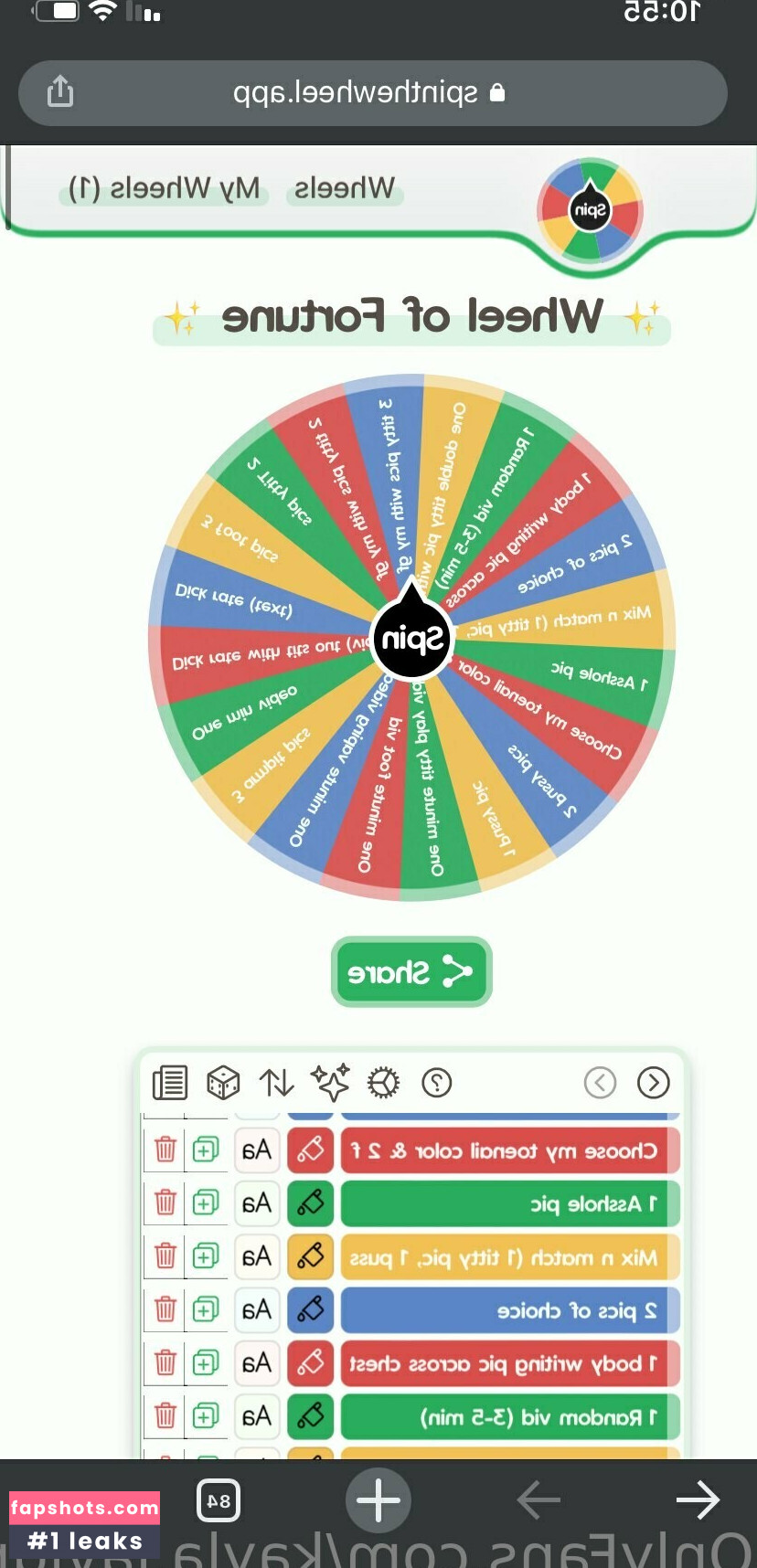Screen dimensions: 757x1568
Task: Tap the sparkles icon in the editor toolbar
Action: click(x=330, y=1083)
